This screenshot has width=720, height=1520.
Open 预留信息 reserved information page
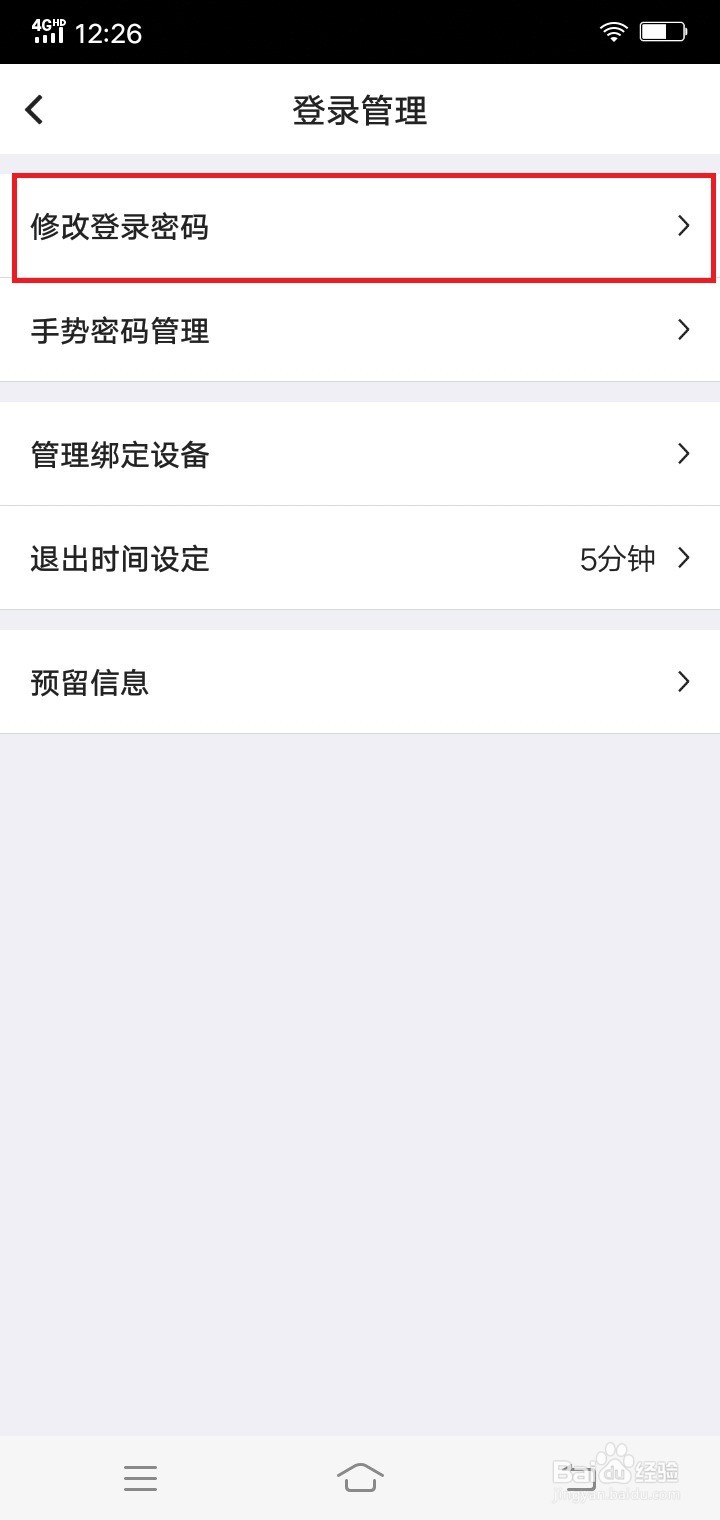pyautogui.click(x=360, y=682)
